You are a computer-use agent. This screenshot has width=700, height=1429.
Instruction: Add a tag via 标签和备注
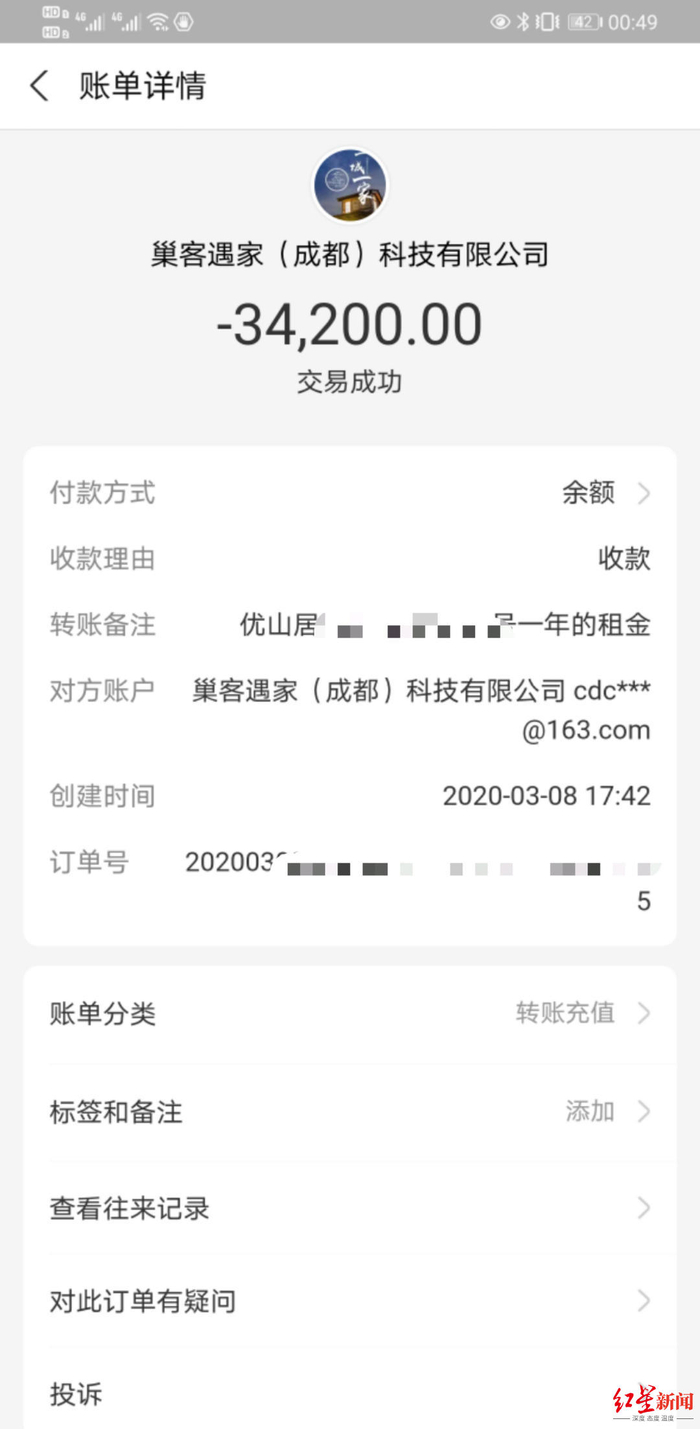pyautogui.click(x=350, y=1111)
